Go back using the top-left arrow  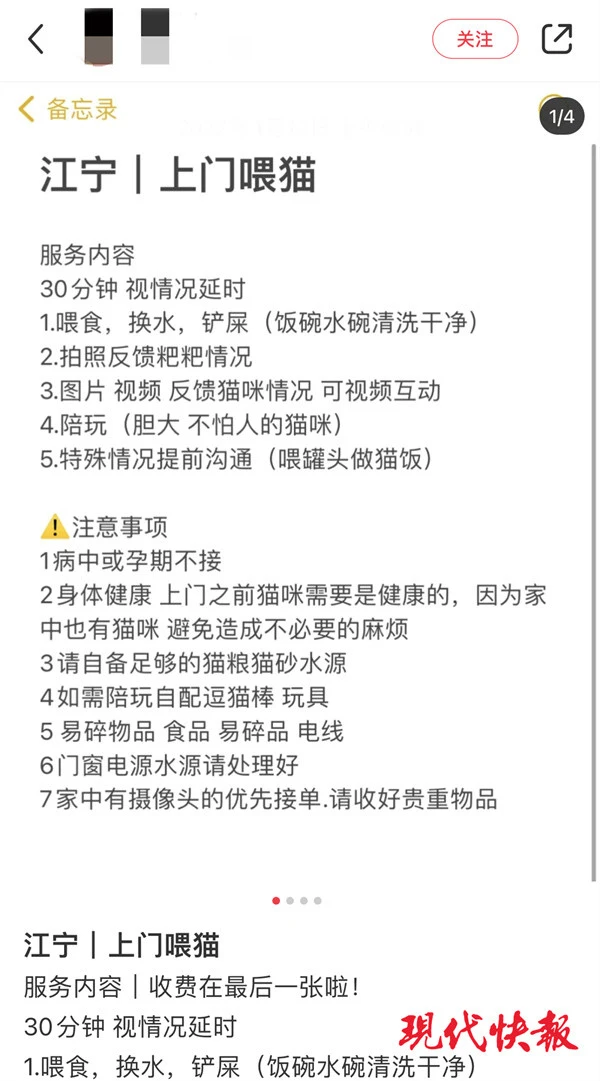point(36,39)
